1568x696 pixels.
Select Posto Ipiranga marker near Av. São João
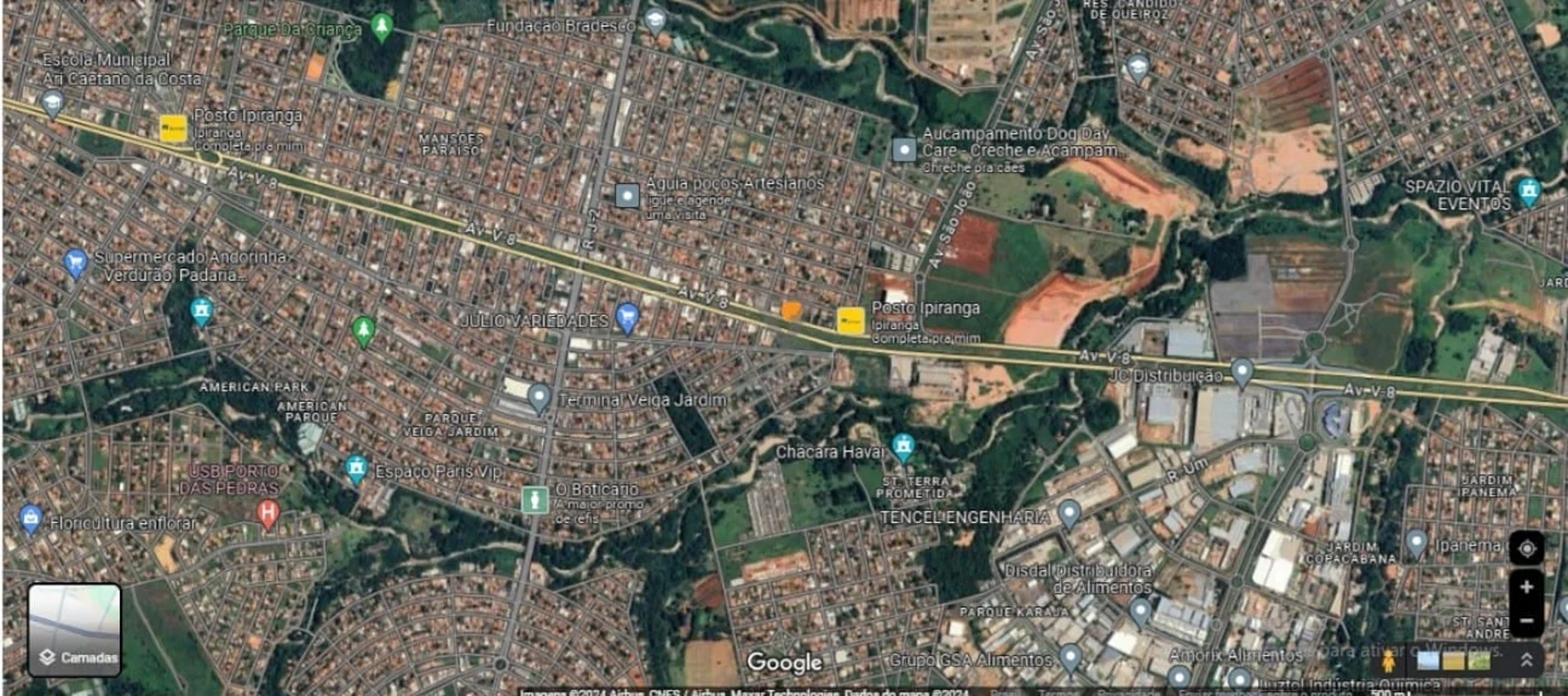[x=851, y=320]
